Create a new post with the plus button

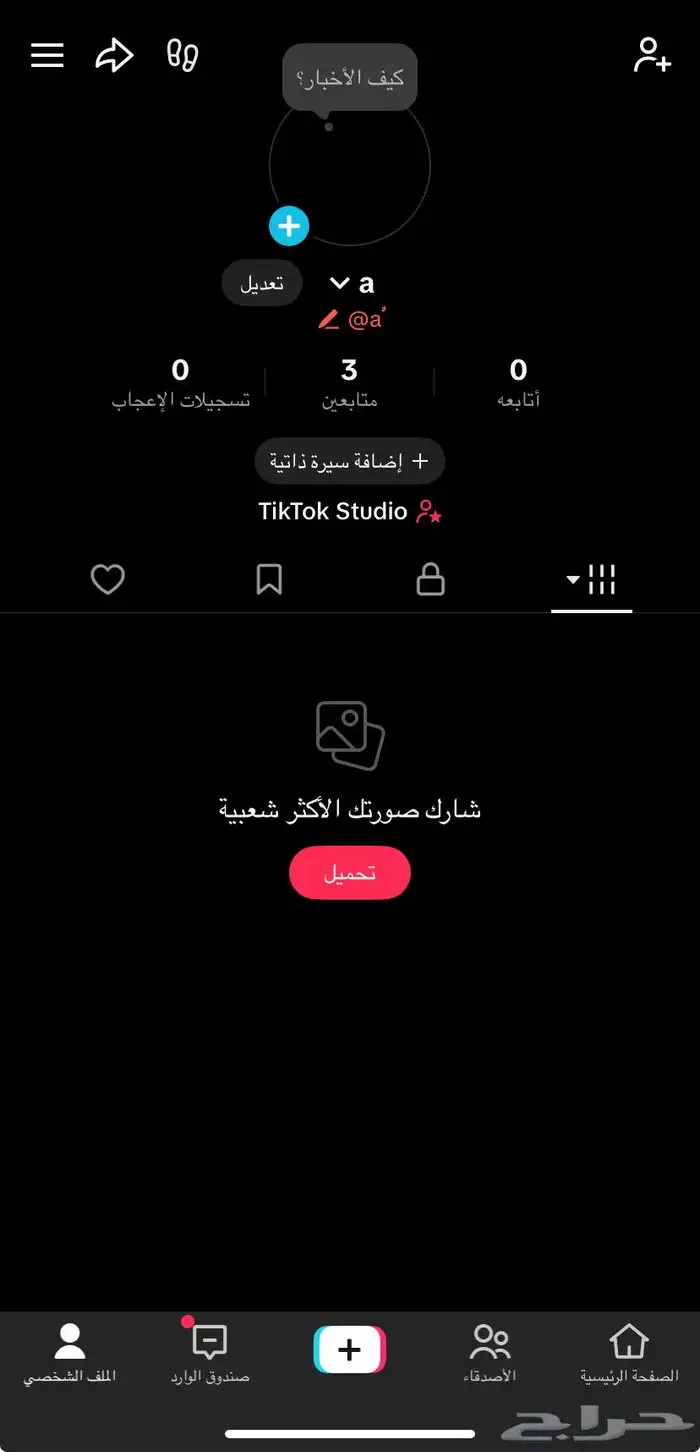tap(349, 1350)
